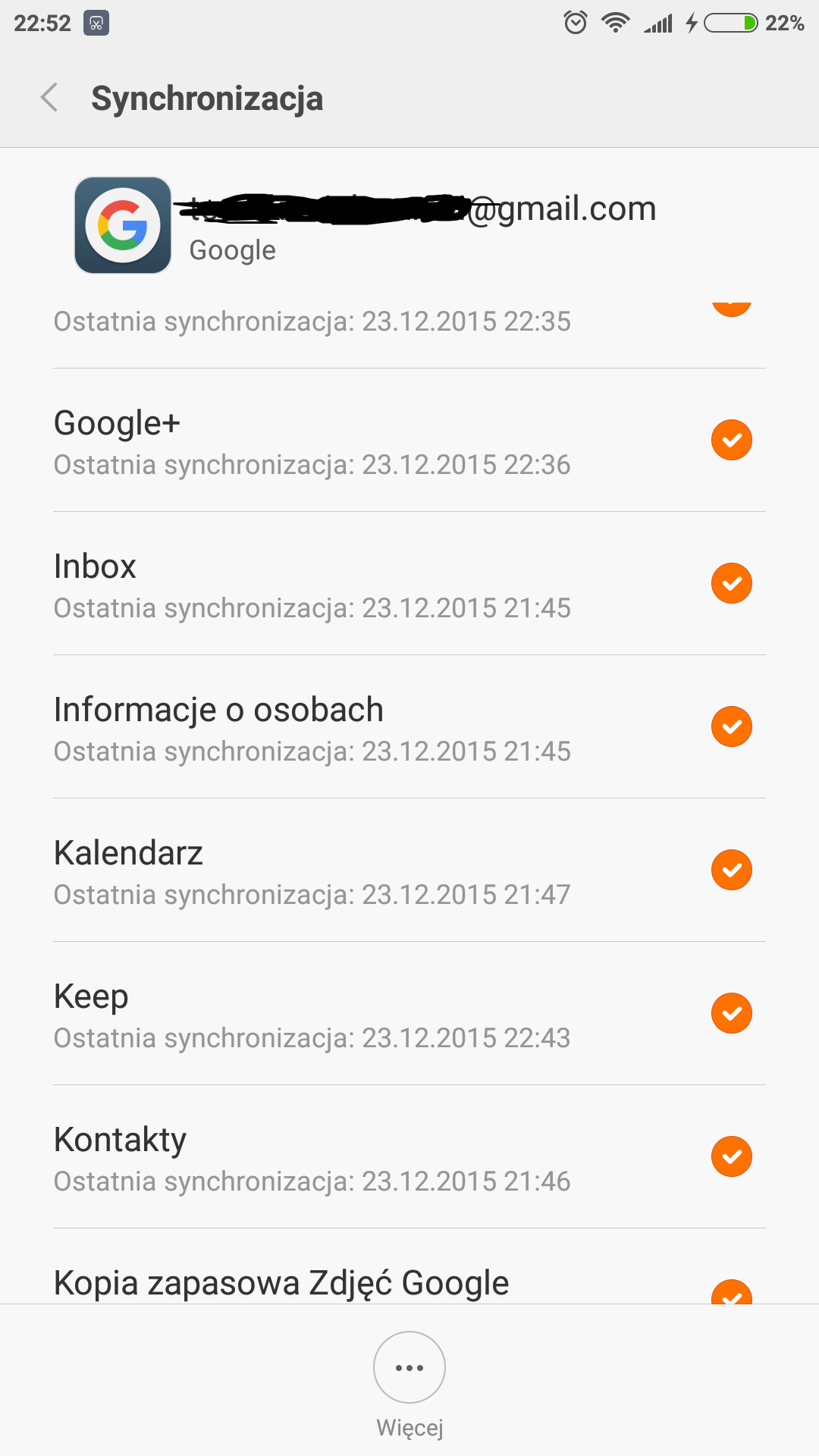The width and height of the screenshot is (819, 1456).
Task: Go back from Synchronizacja screen
Action: point(50,98)
